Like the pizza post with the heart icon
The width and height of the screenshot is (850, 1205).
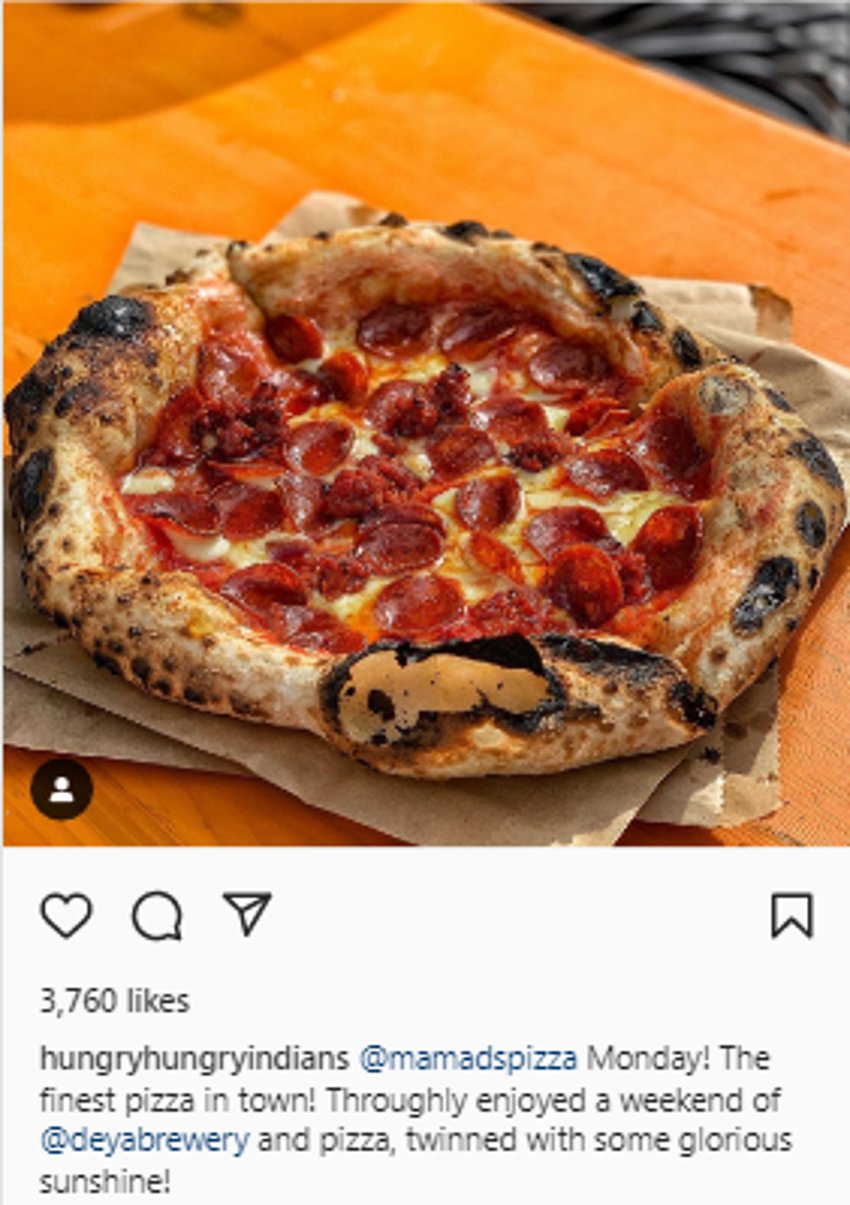66,915
